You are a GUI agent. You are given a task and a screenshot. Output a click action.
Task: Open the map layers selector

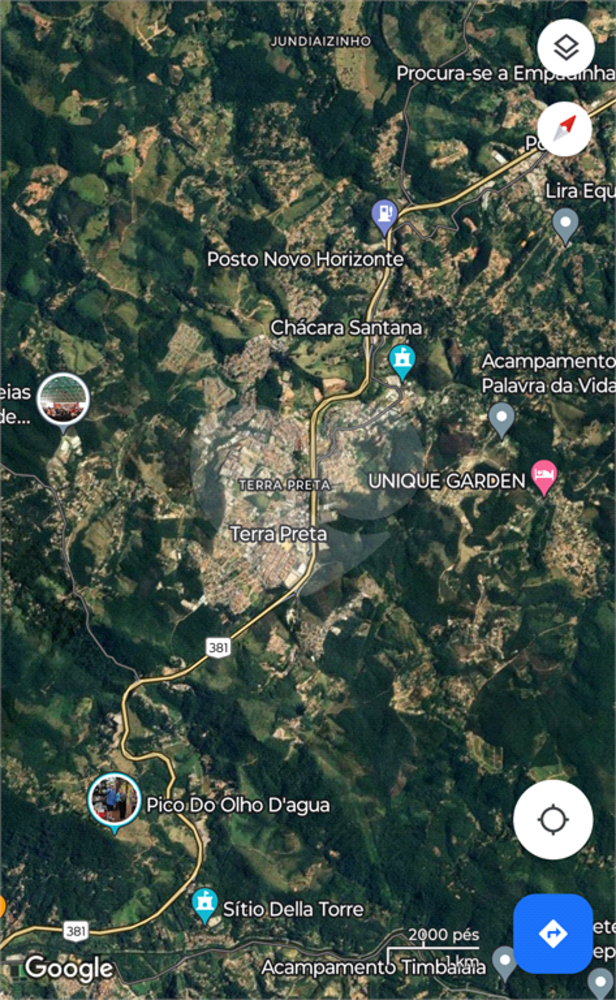(x=565, y=47)
